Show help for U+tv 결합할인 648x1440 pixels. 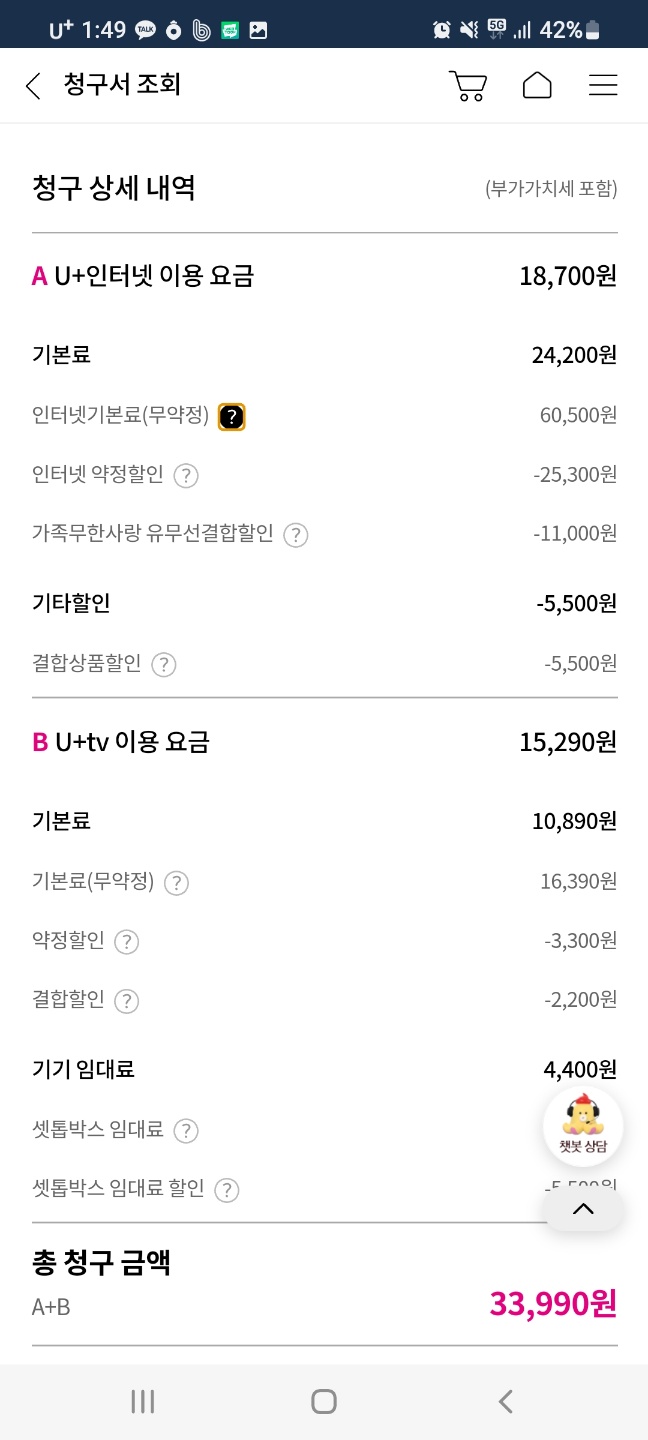coord(127,1001)
